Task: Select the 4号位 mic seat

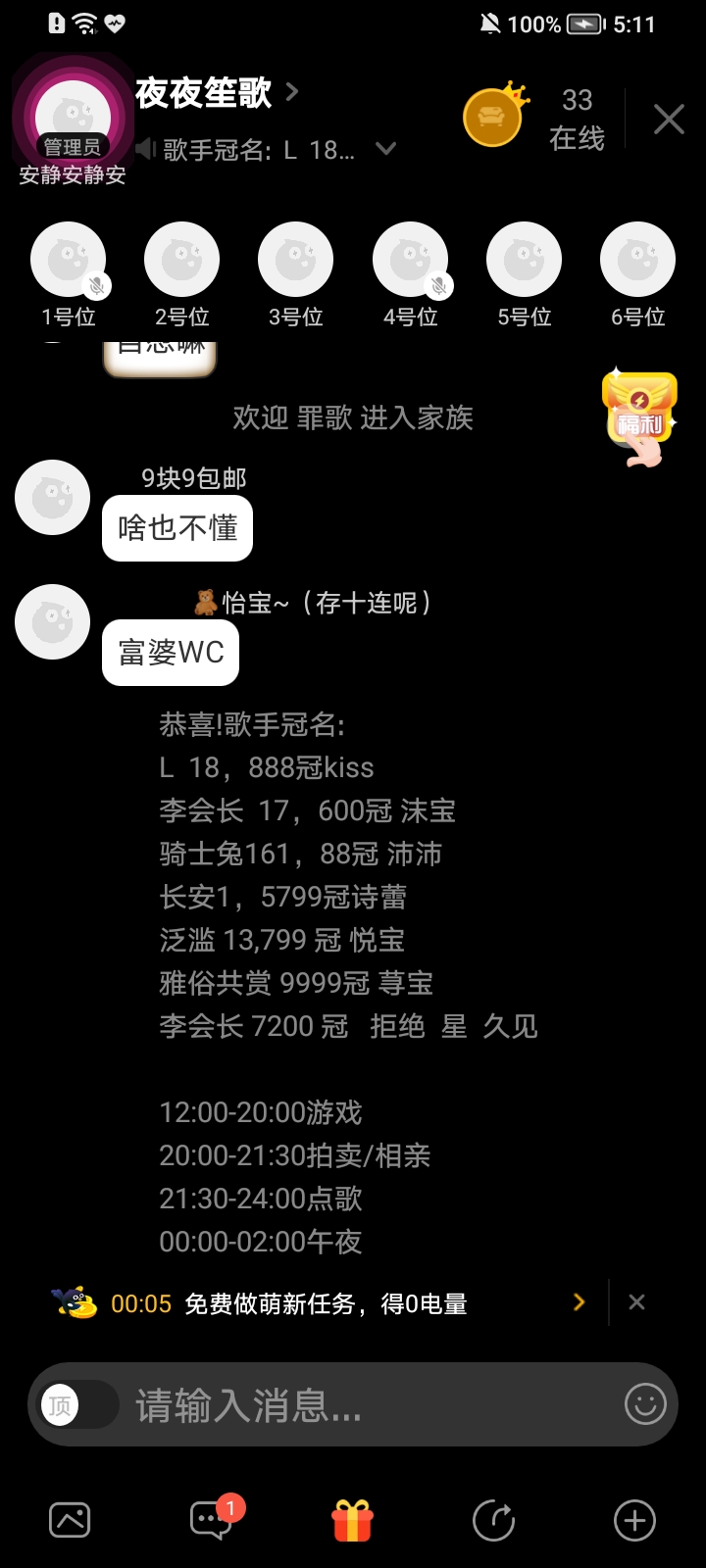Action: [x=410, y=260]
